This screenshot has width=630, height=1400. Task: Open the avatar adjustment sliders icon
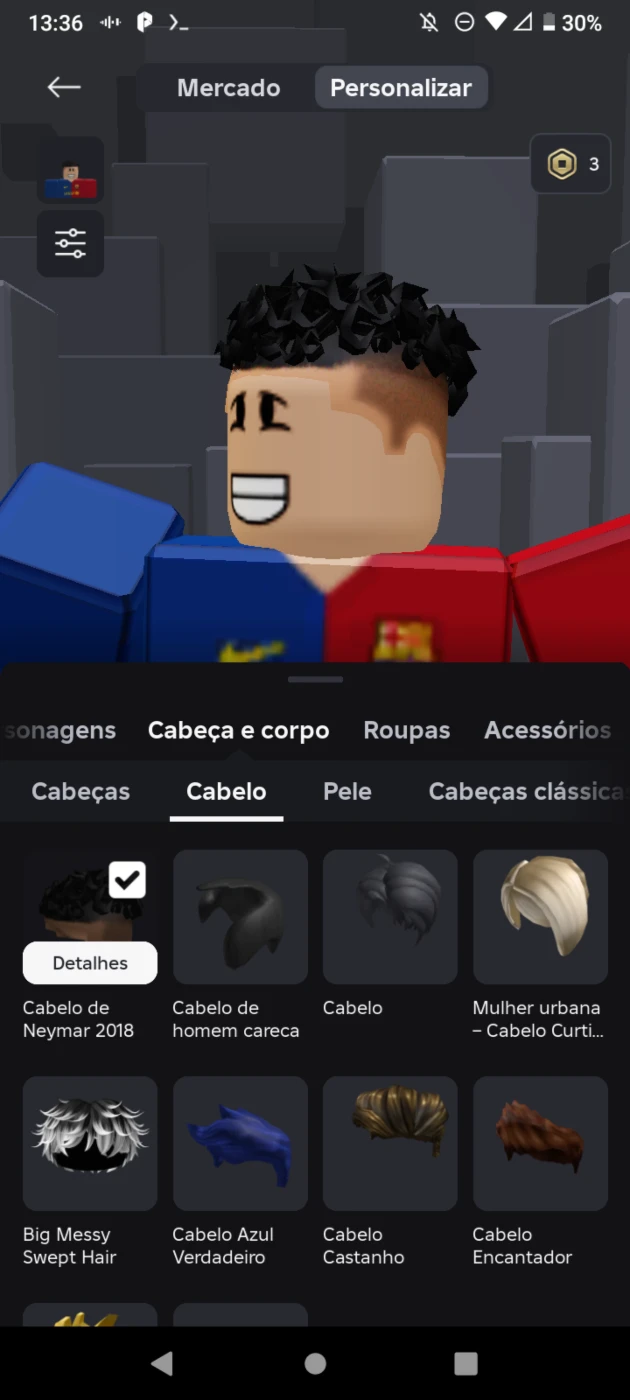tap(71, 243)
